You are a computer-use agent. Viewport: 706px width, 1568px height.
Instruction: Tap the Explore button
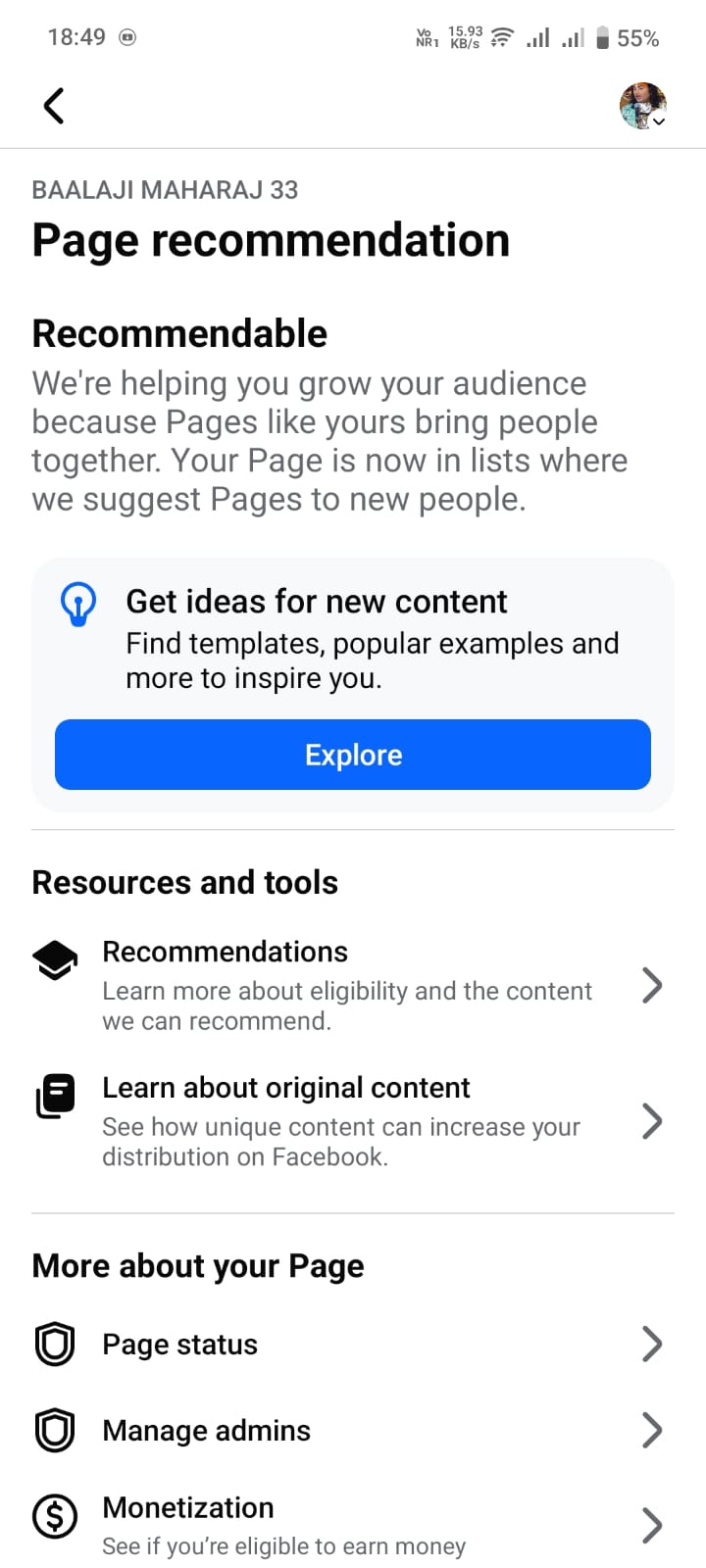click(x=353, y=755)
